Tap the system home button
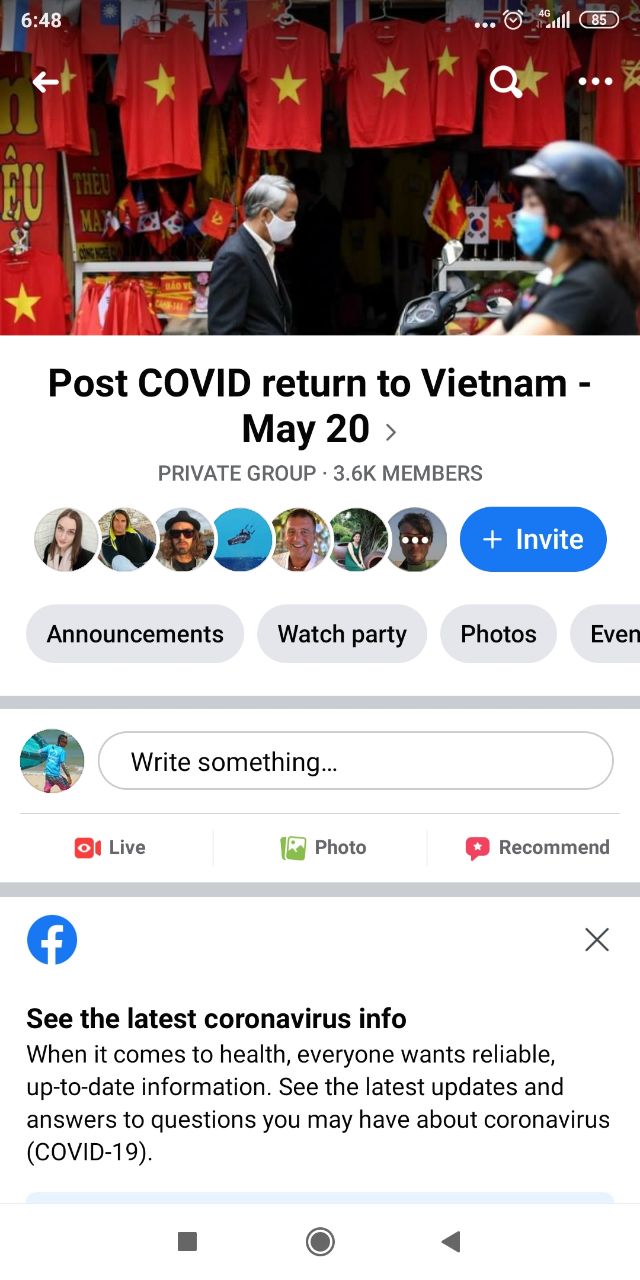The height and width of the screenshot is (1280, 640). point(320,1241)
